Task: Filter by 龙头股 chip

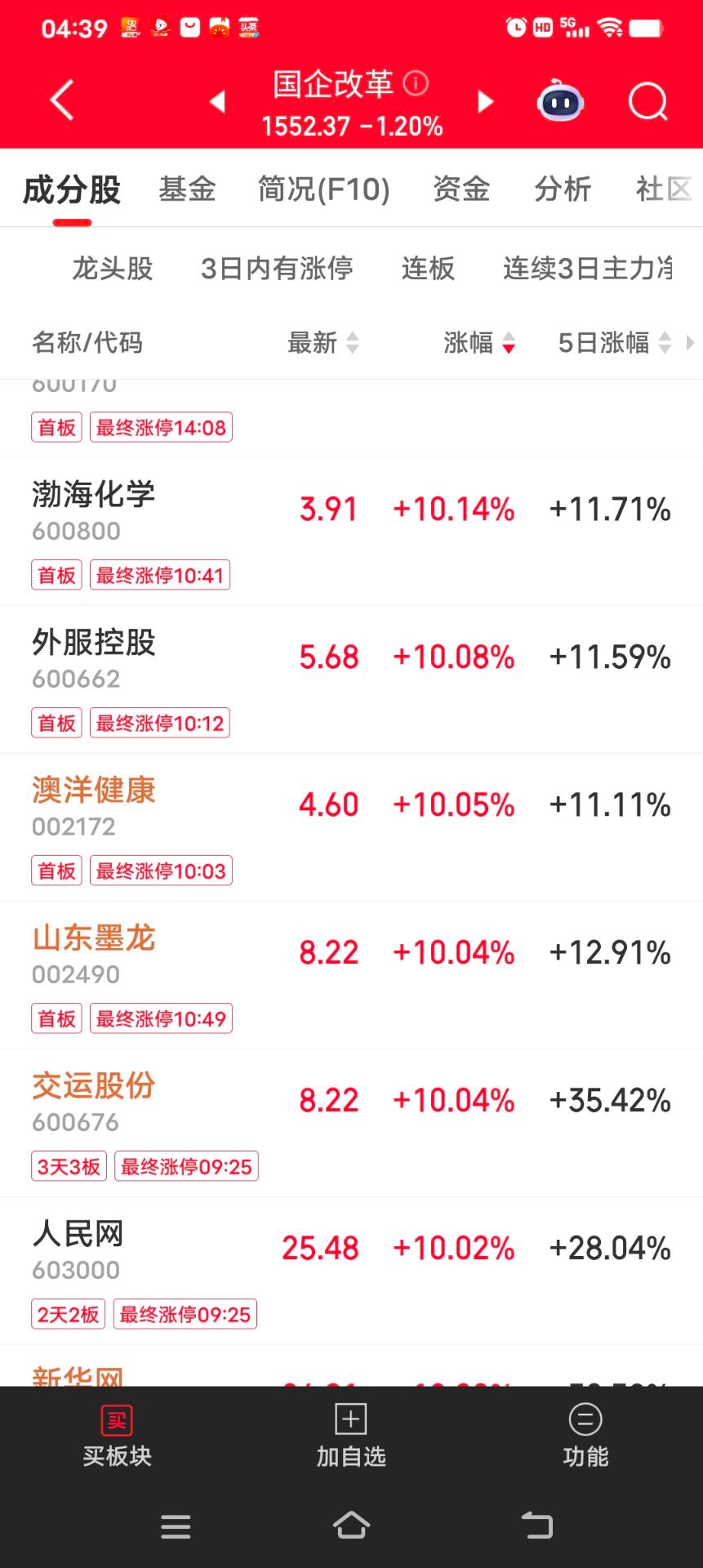Action: pos(113,268)
